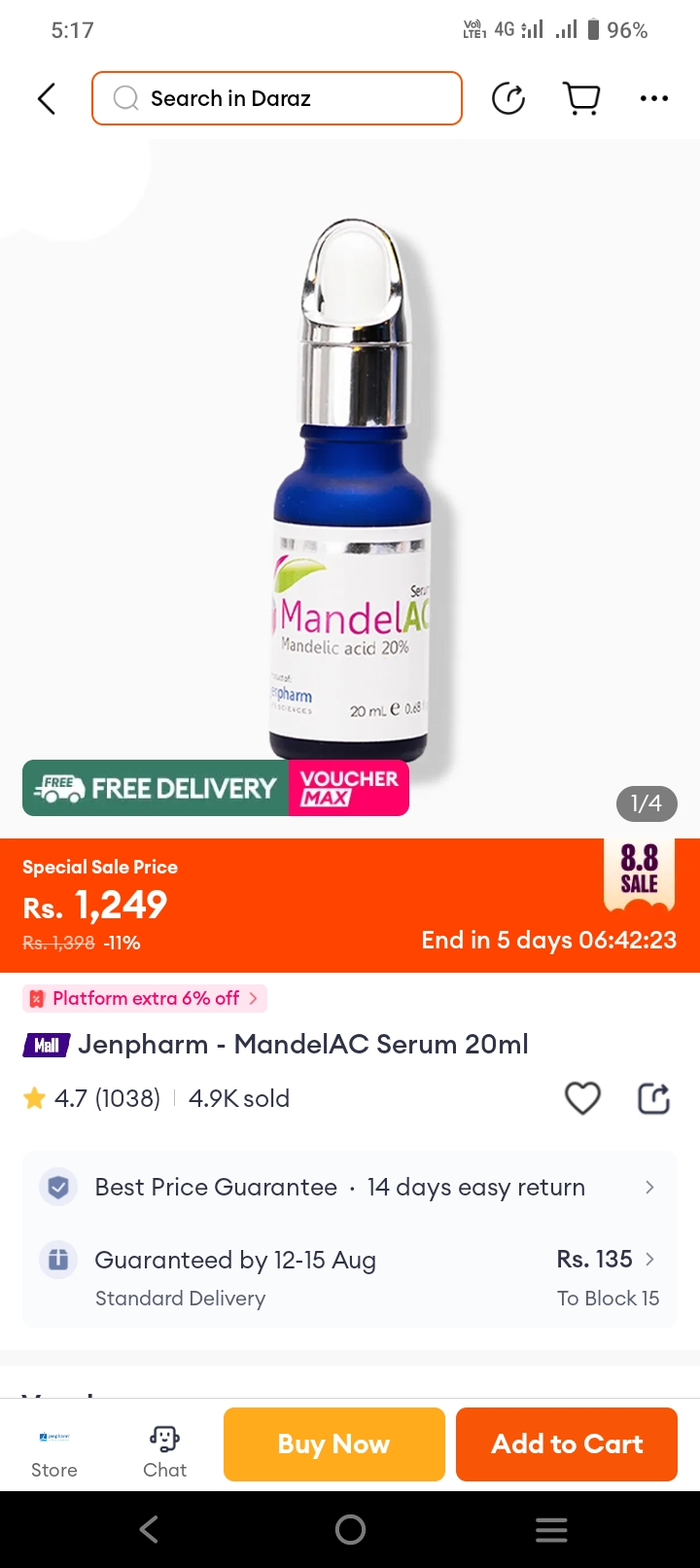Add to Cart the MandelAC serum
700x1568 pixels.
567,1444
